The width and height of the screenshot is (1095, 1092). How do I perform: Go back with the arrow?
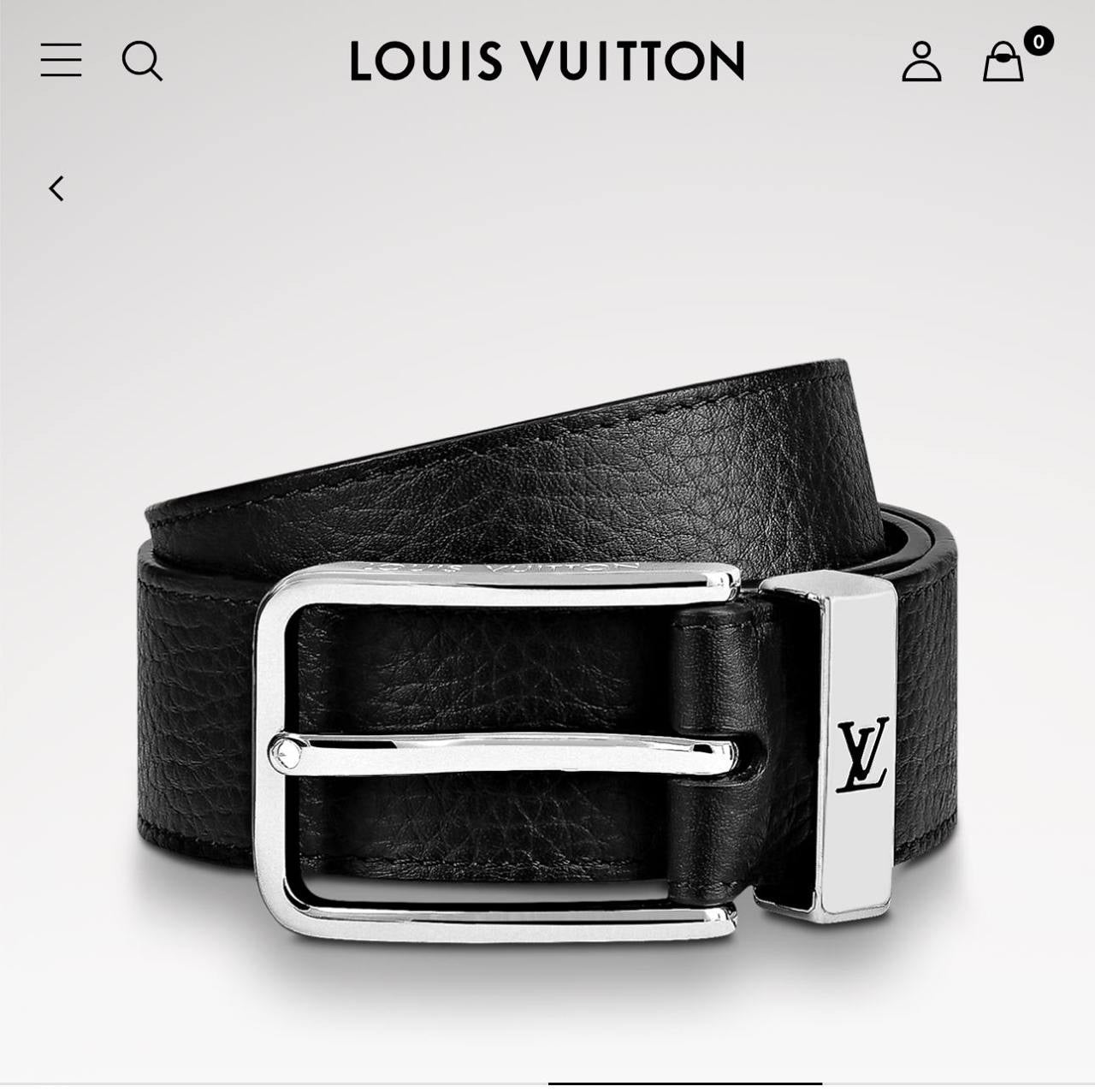point(57,188)
